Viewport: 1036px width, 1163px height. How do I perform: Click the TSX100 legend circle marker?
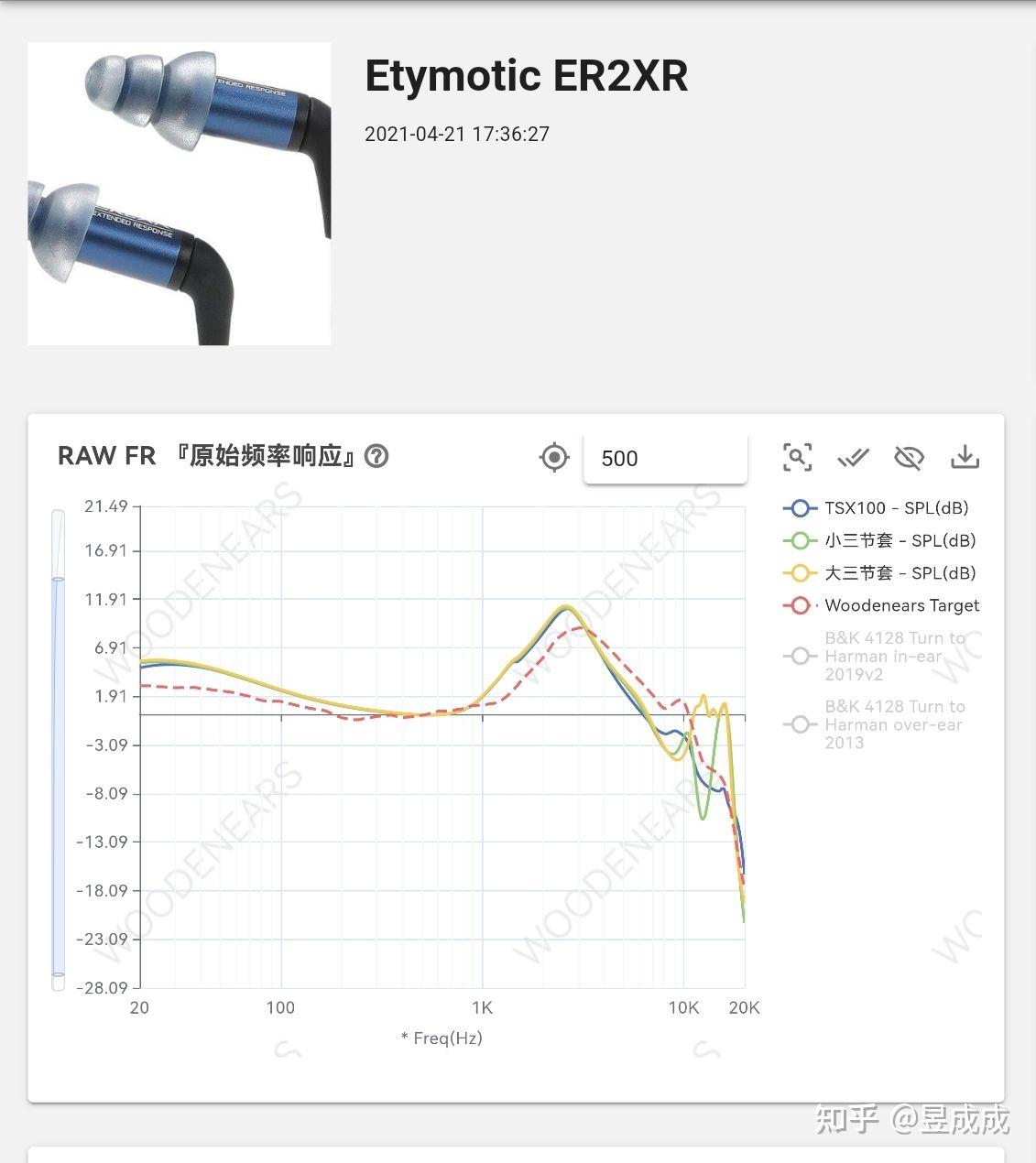tap(798, 508)
